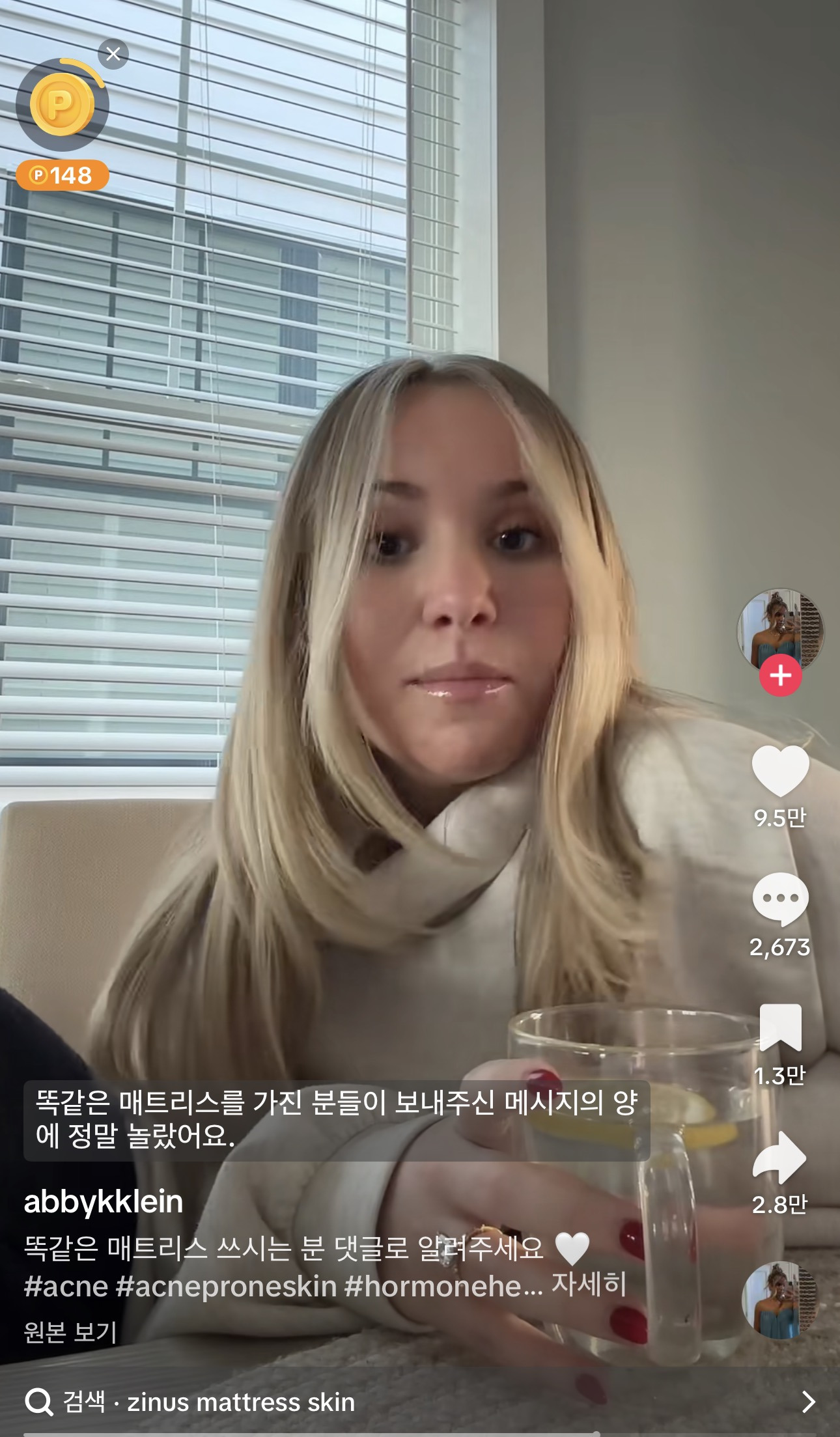Bookmark this video to favorites
This screenshot has height=1437, width=840.
pos(780,1028)
